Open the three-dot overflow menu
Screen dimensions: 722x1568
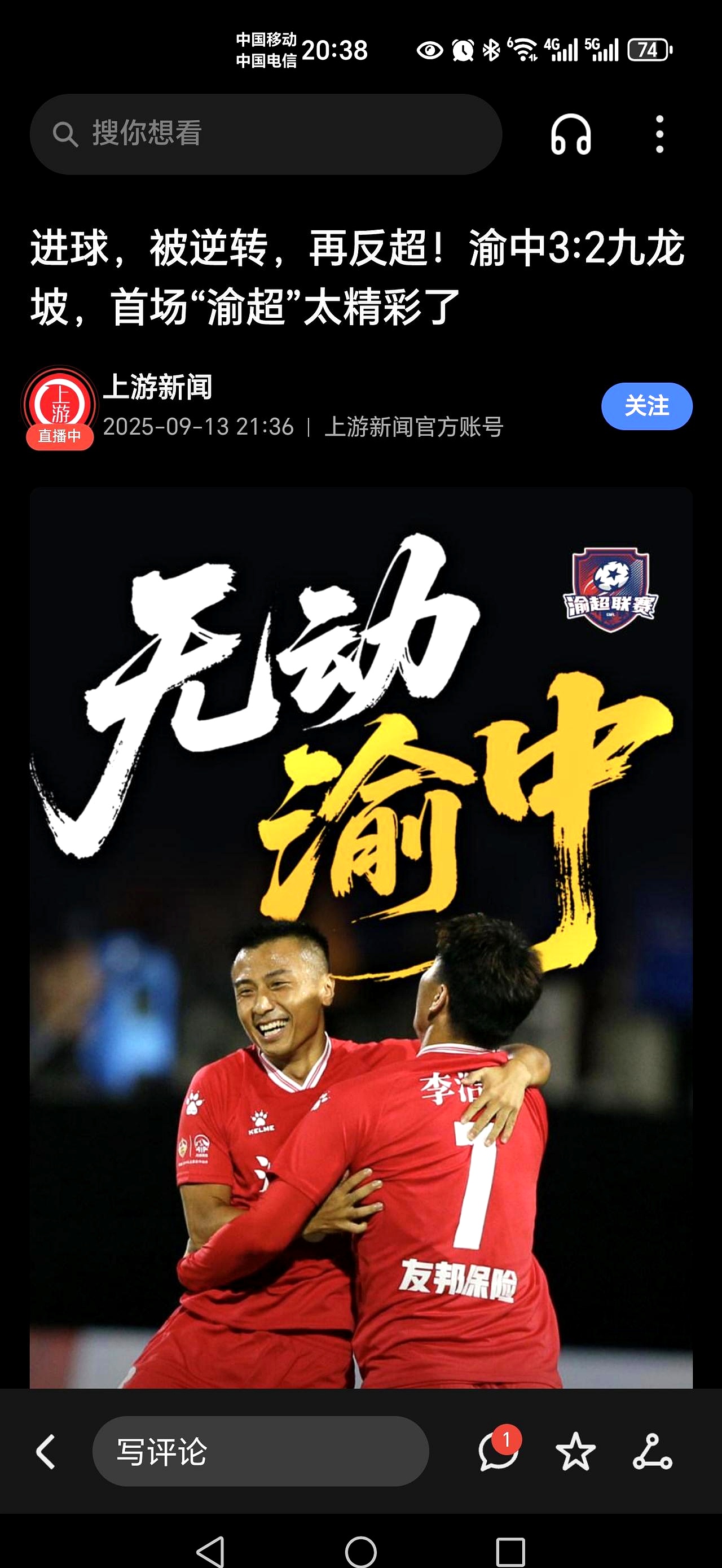click(x=659, y=134)
